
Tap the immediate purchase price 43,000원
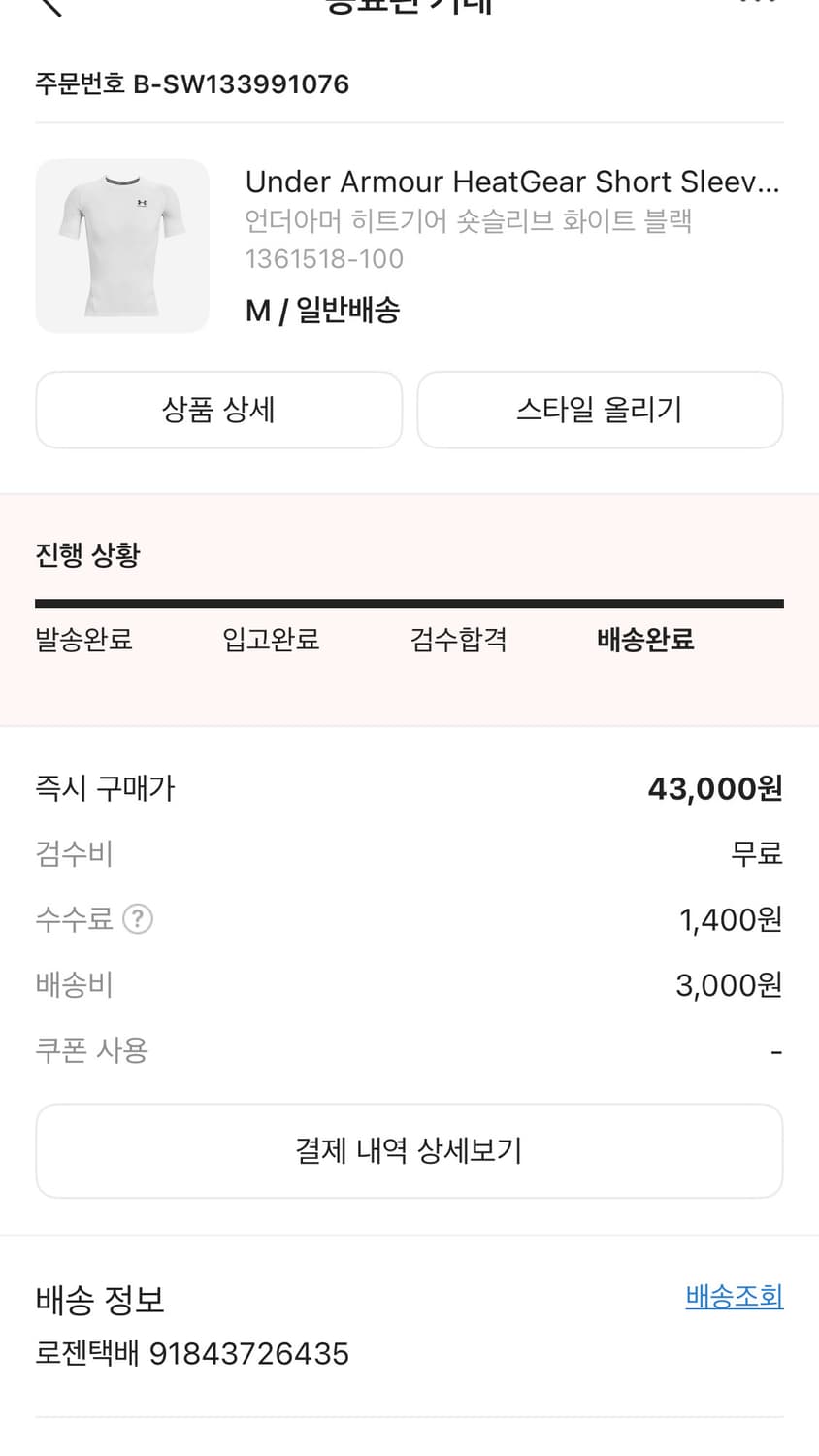(715, 788)
